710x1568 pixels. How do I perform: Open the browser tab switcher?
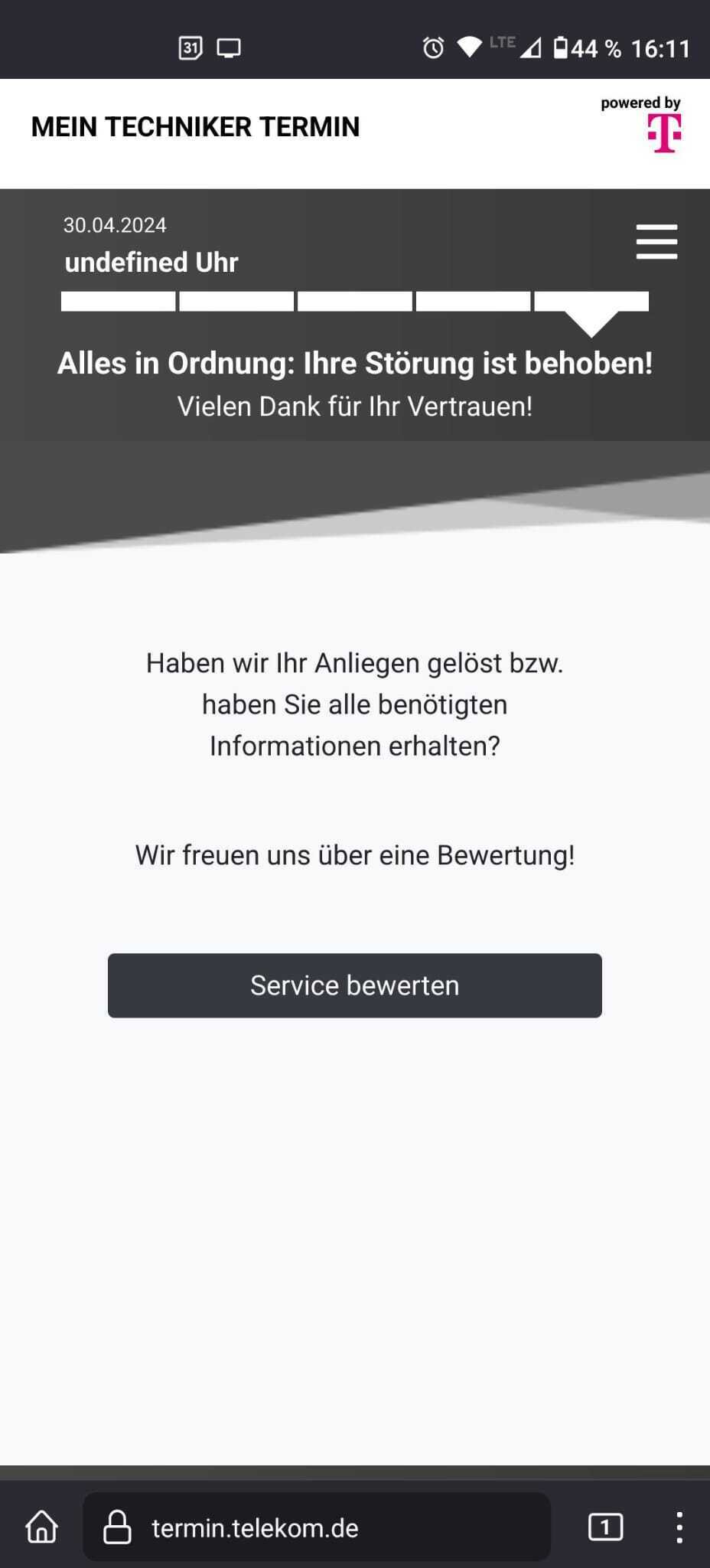(605, 1527)
